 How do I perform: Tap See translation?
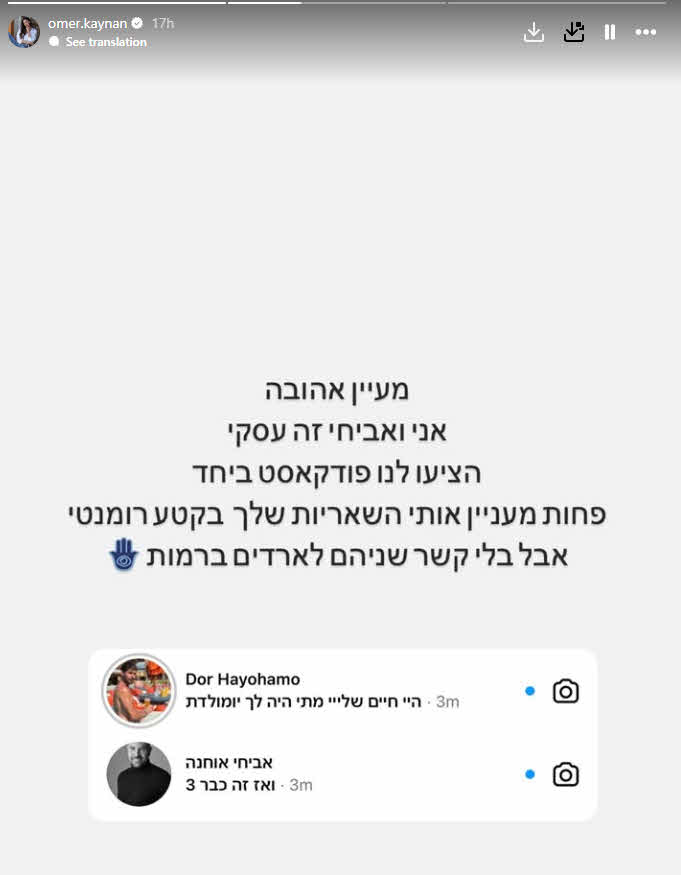click(106, 42)
